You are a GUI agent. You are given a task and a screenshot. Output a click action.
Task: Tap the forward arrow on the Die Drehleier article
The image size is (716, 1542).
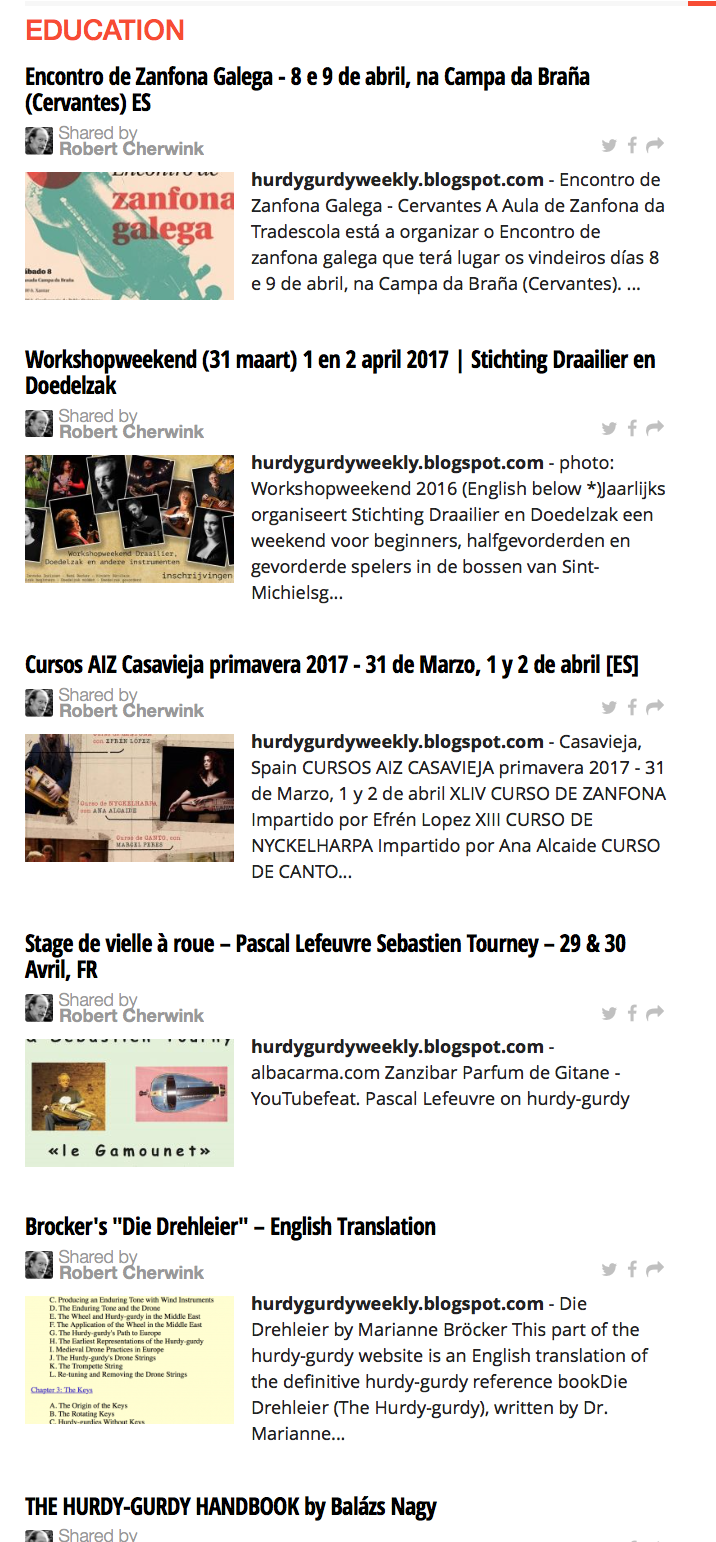(x=655, y=1270)
